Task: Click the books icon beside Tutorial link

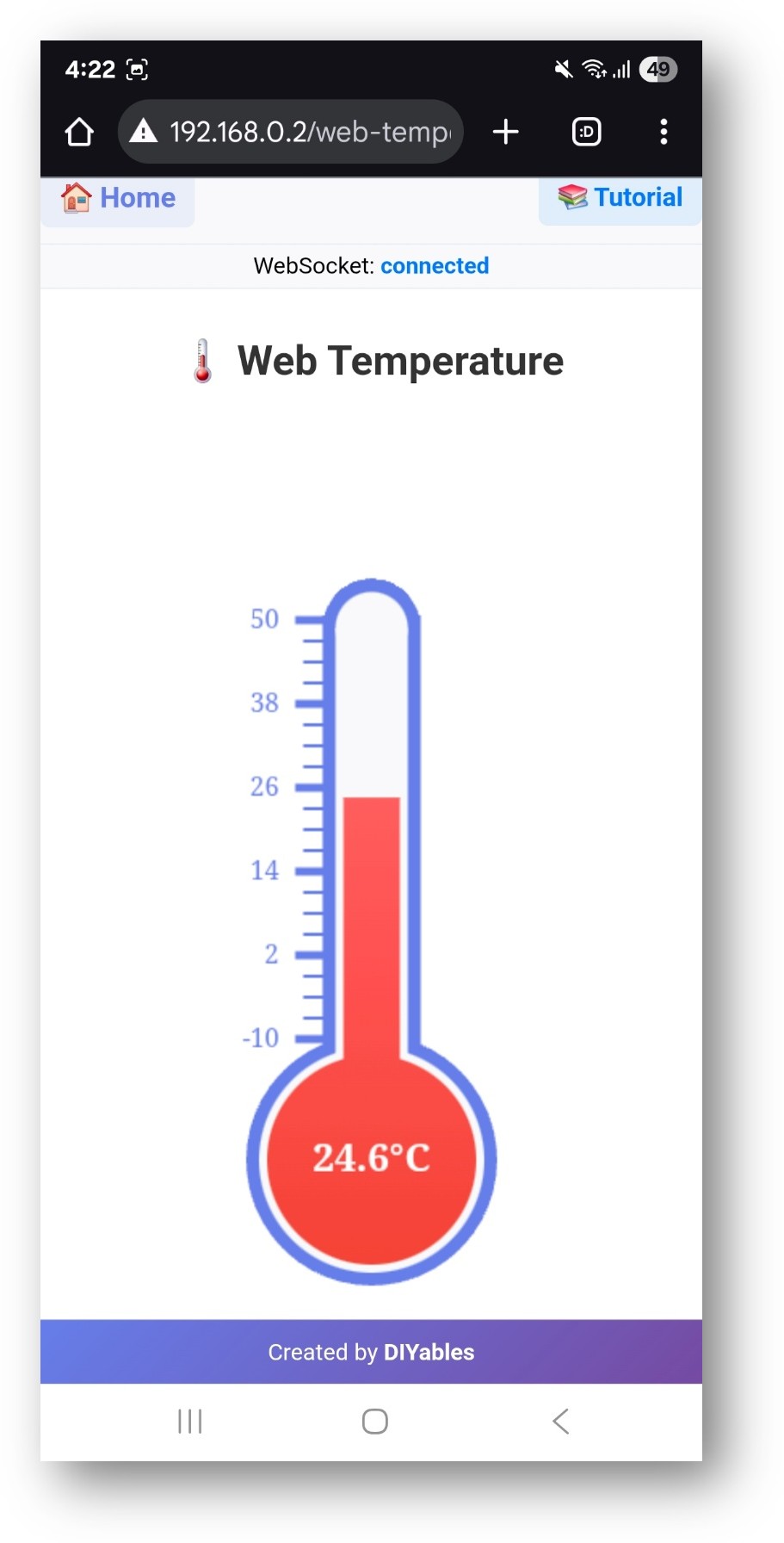Action: [x=571, y=196]
